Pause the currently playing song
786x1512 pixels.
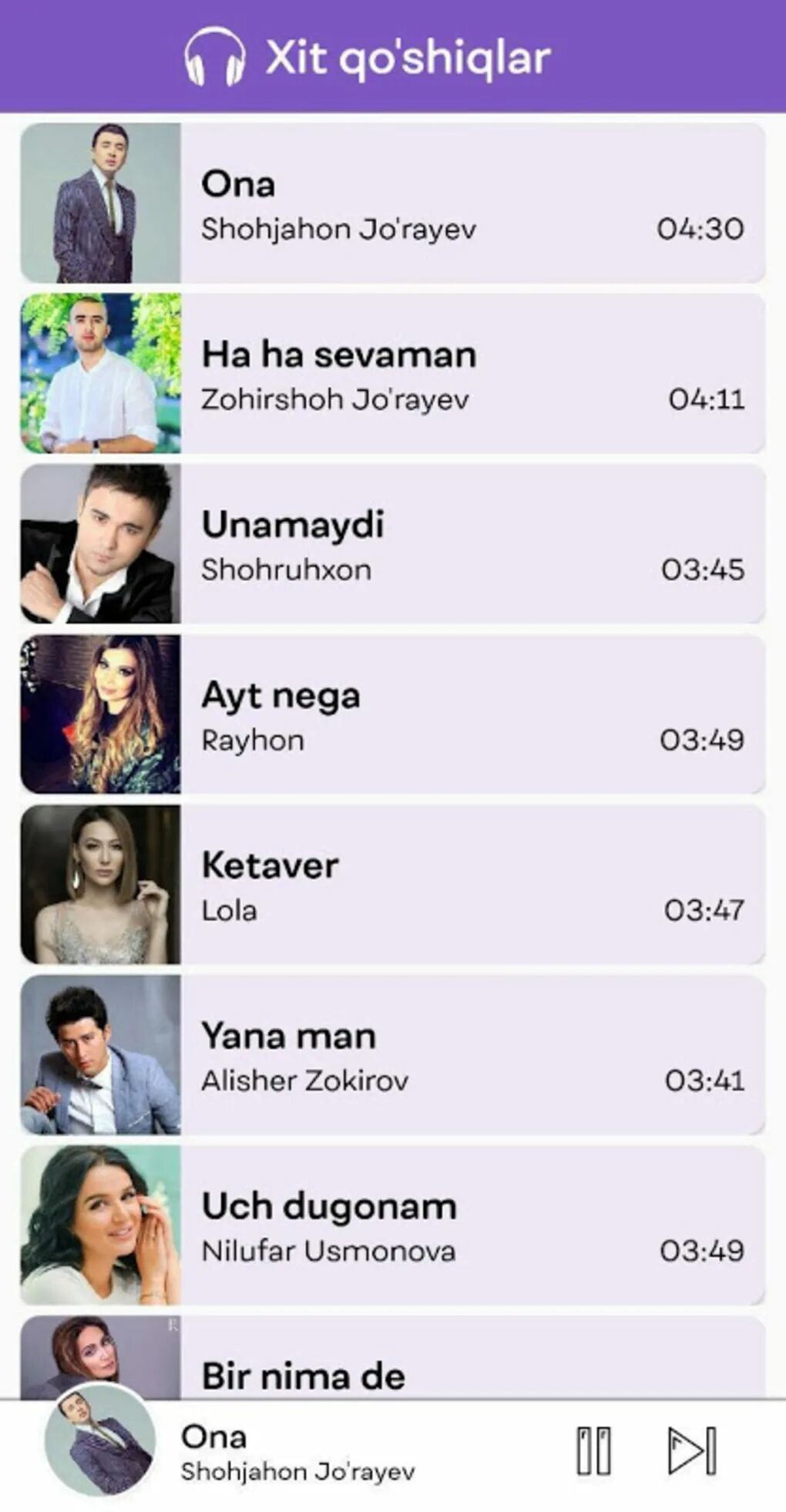(594, 1451)
